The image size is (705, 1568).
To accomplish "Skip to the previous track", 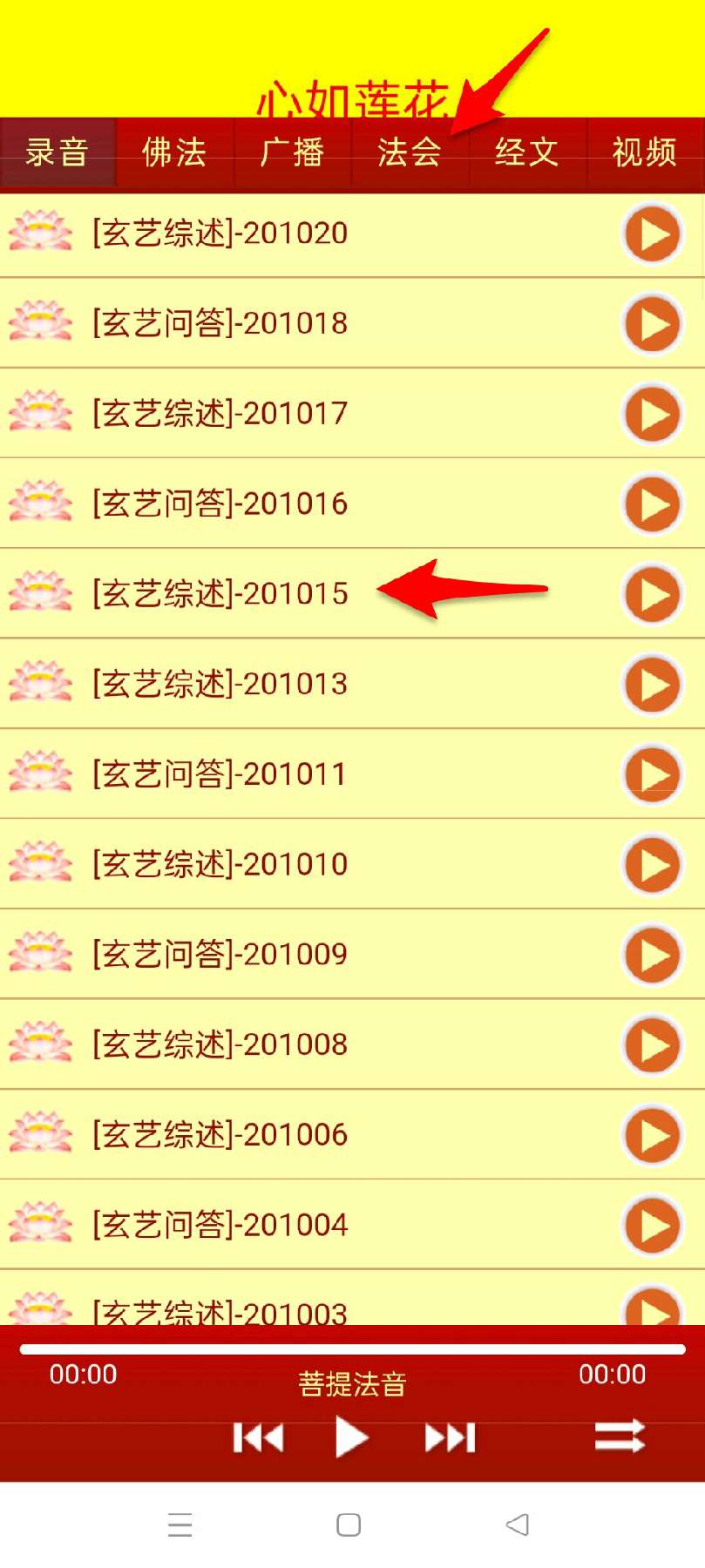I will coord(258,1437).
